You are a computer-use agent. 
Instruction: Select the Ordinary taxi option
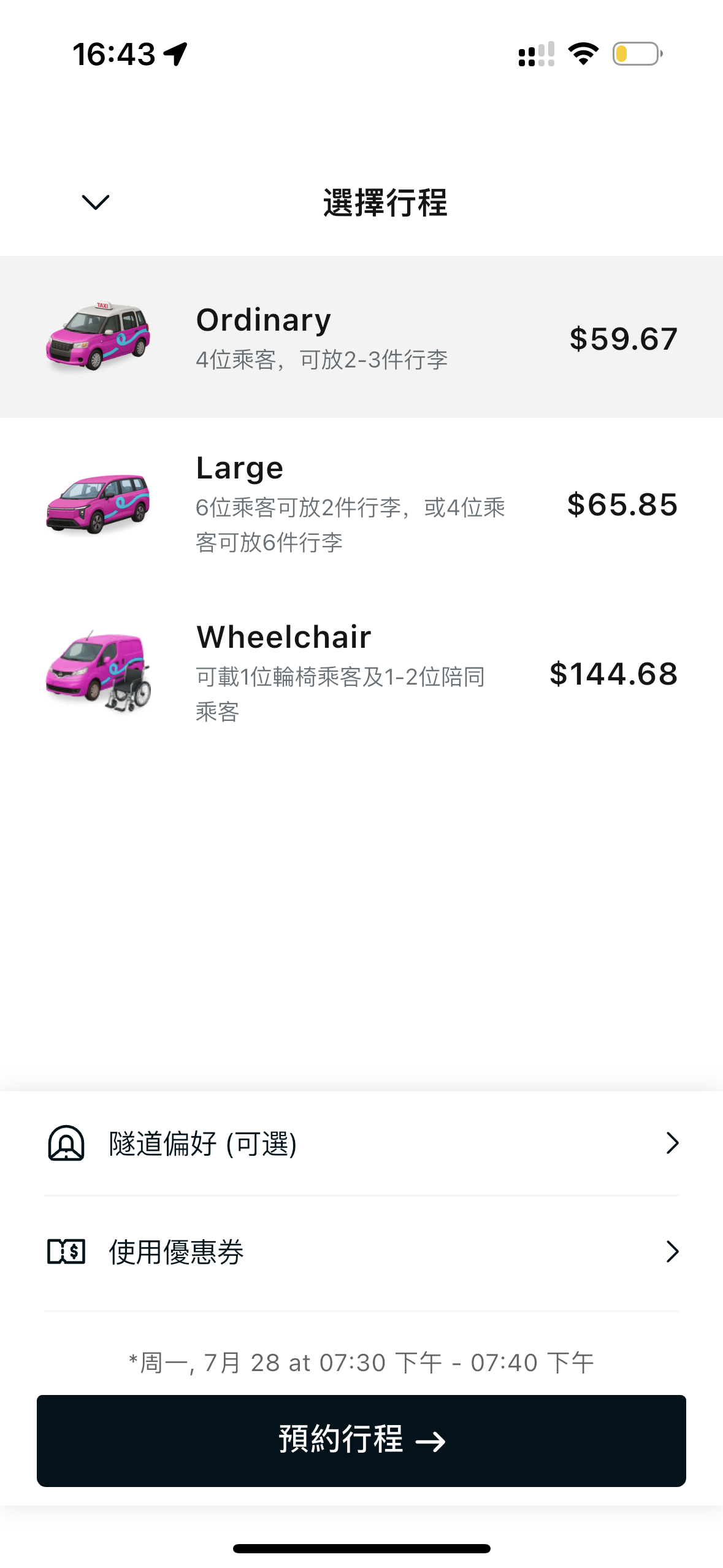pyautogui.click(x=361, y=337)
